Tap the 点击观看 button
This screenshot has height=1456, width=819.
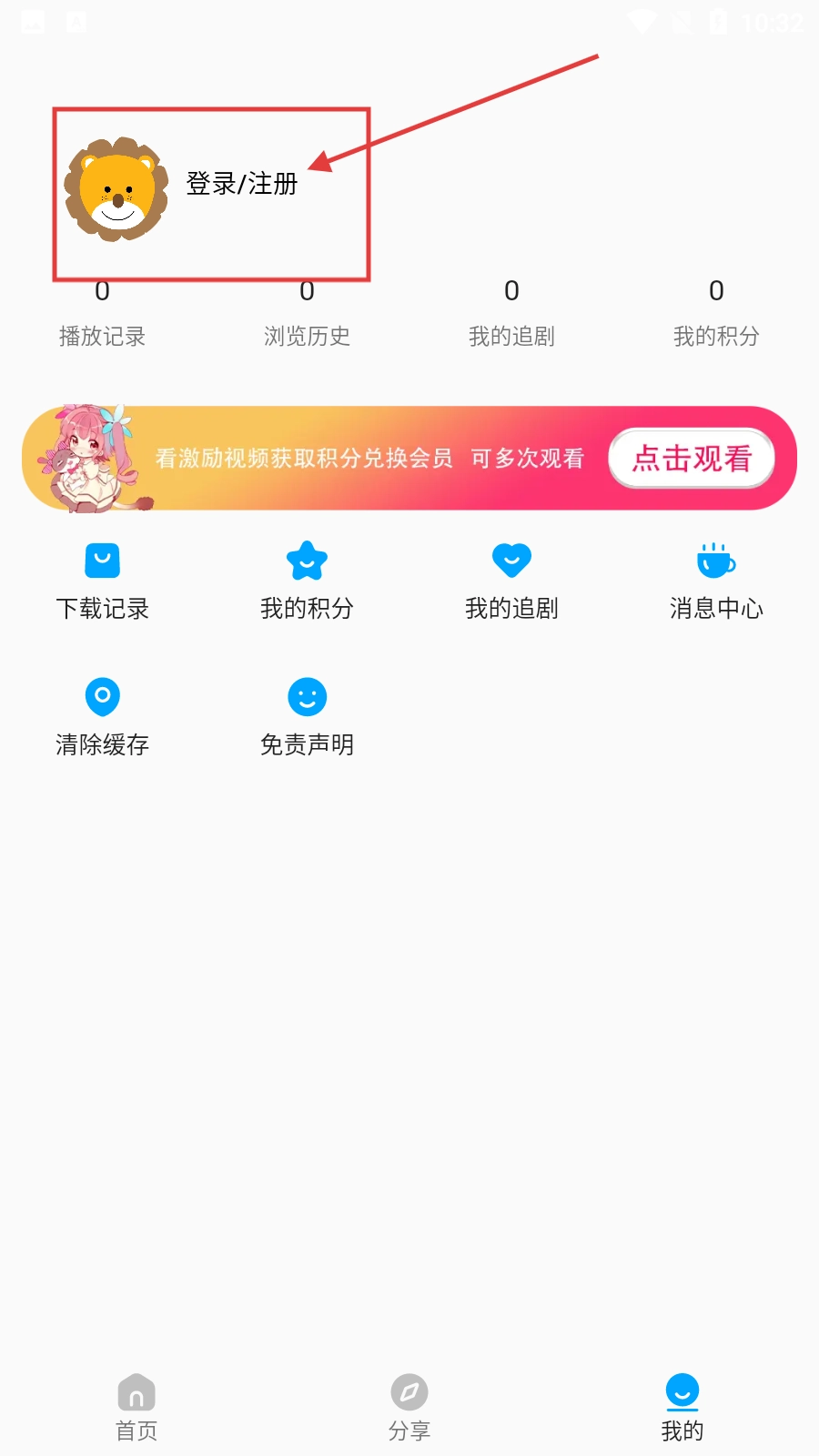[692, 459]
